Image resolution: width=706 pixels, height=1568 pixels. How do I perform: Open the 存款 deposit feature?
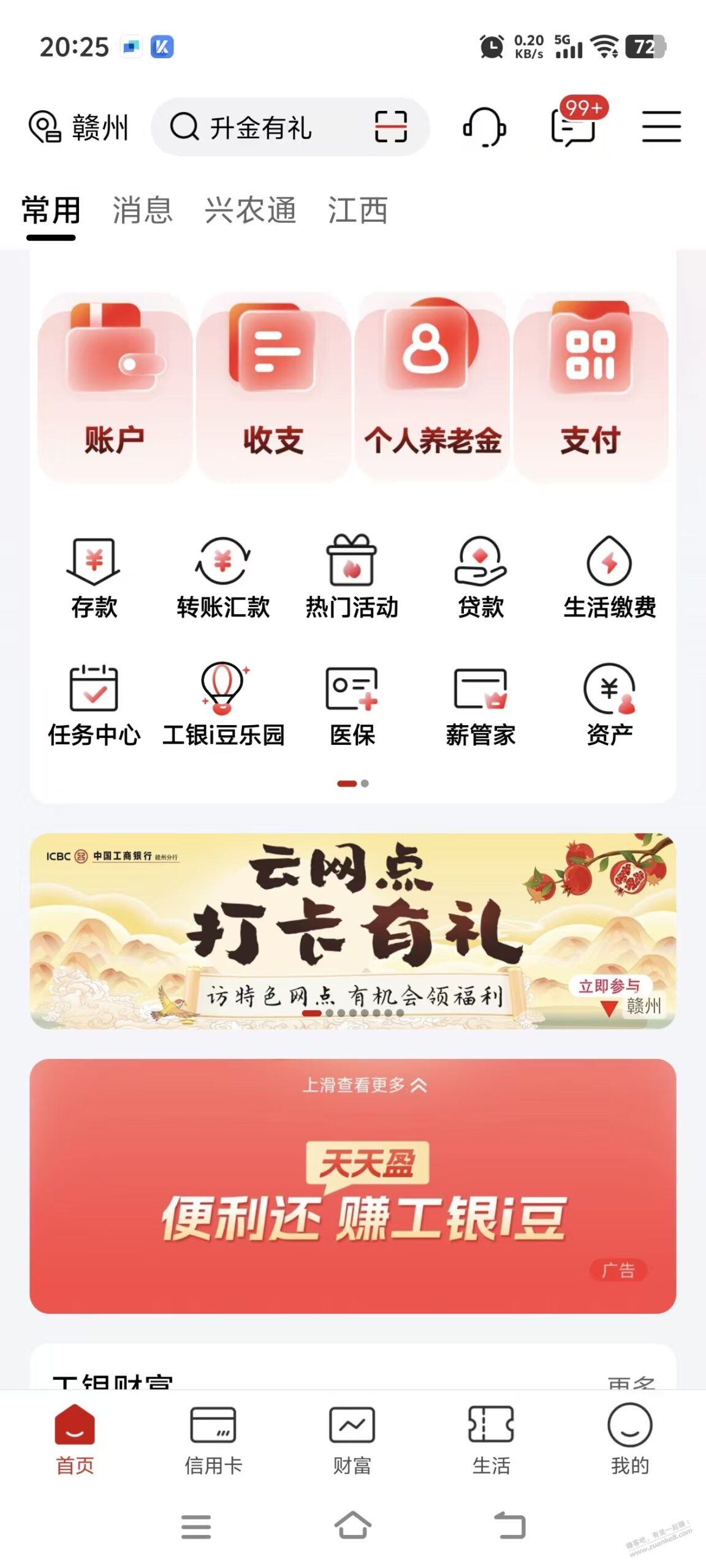pos(93,576)
